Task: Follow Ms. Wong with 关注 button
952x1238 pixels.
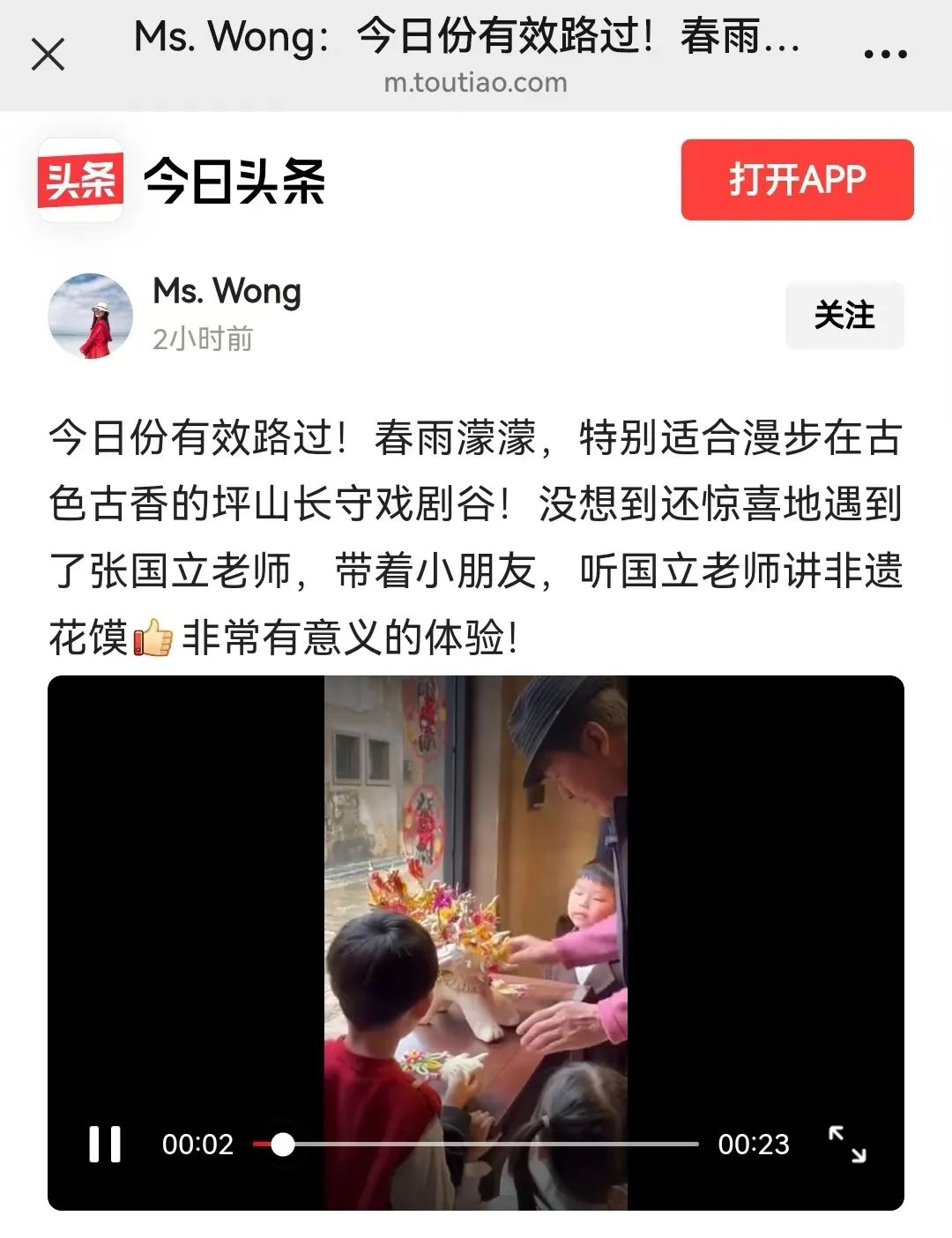Action: pyautogui.click(x=844, y=316)
